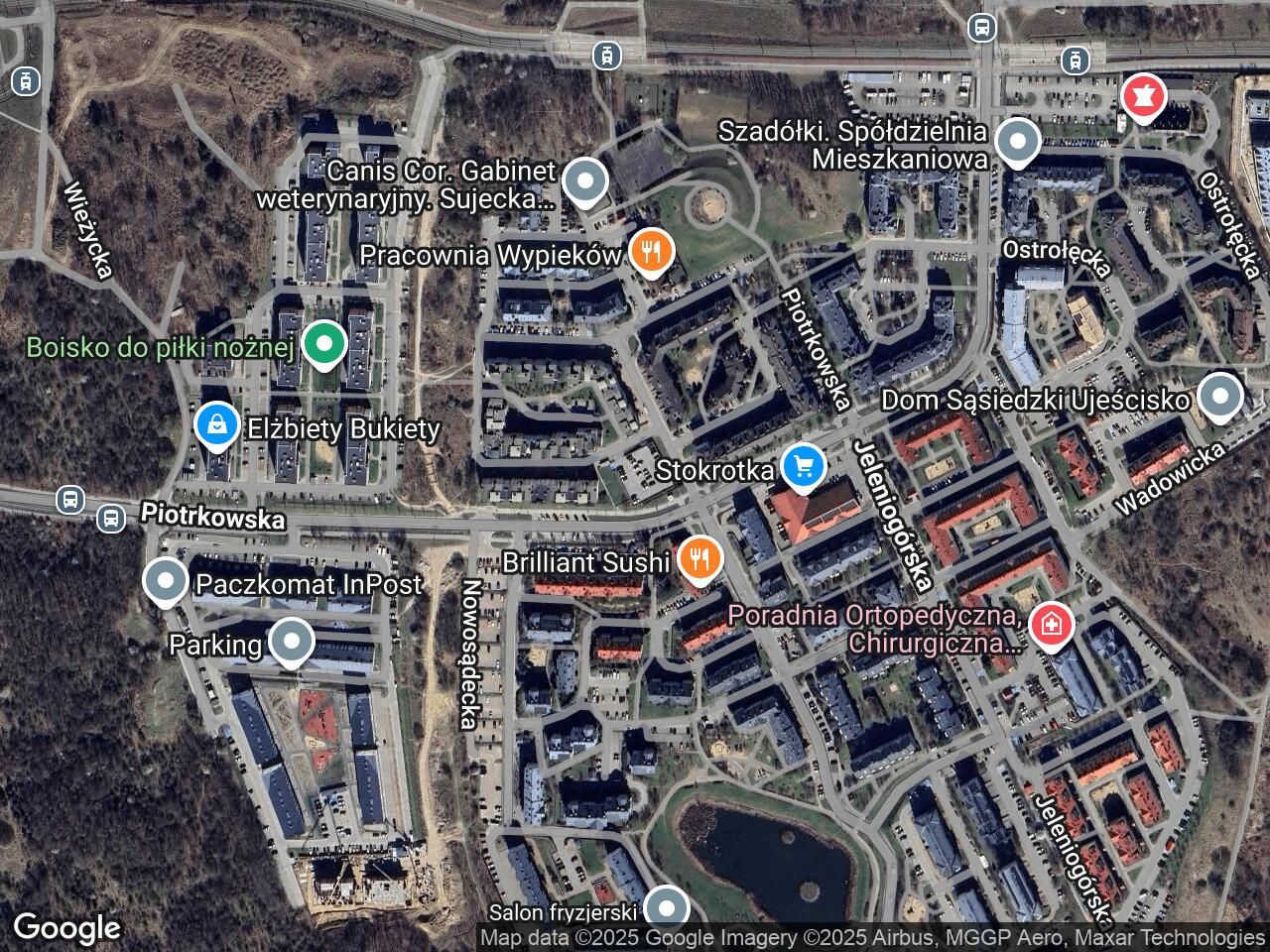Open the Poradnia Ortopedyczna clinic marker
This screenshot has width=1270, height=952.
pos(1051,625)
